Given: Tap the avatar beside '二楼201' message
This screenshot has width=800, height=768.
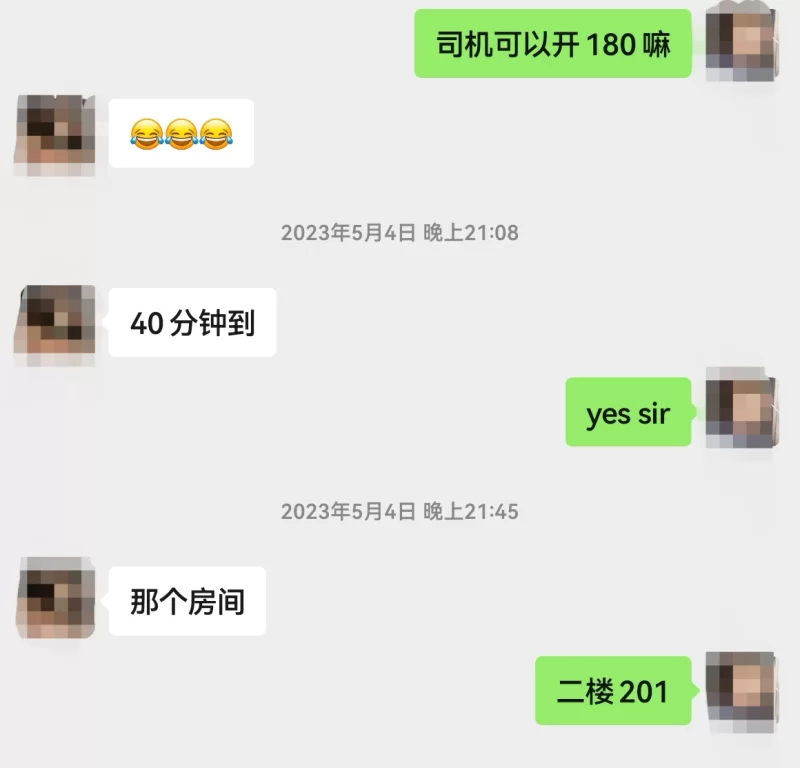Looking at the screenshot, I should [x=741, y=689].
